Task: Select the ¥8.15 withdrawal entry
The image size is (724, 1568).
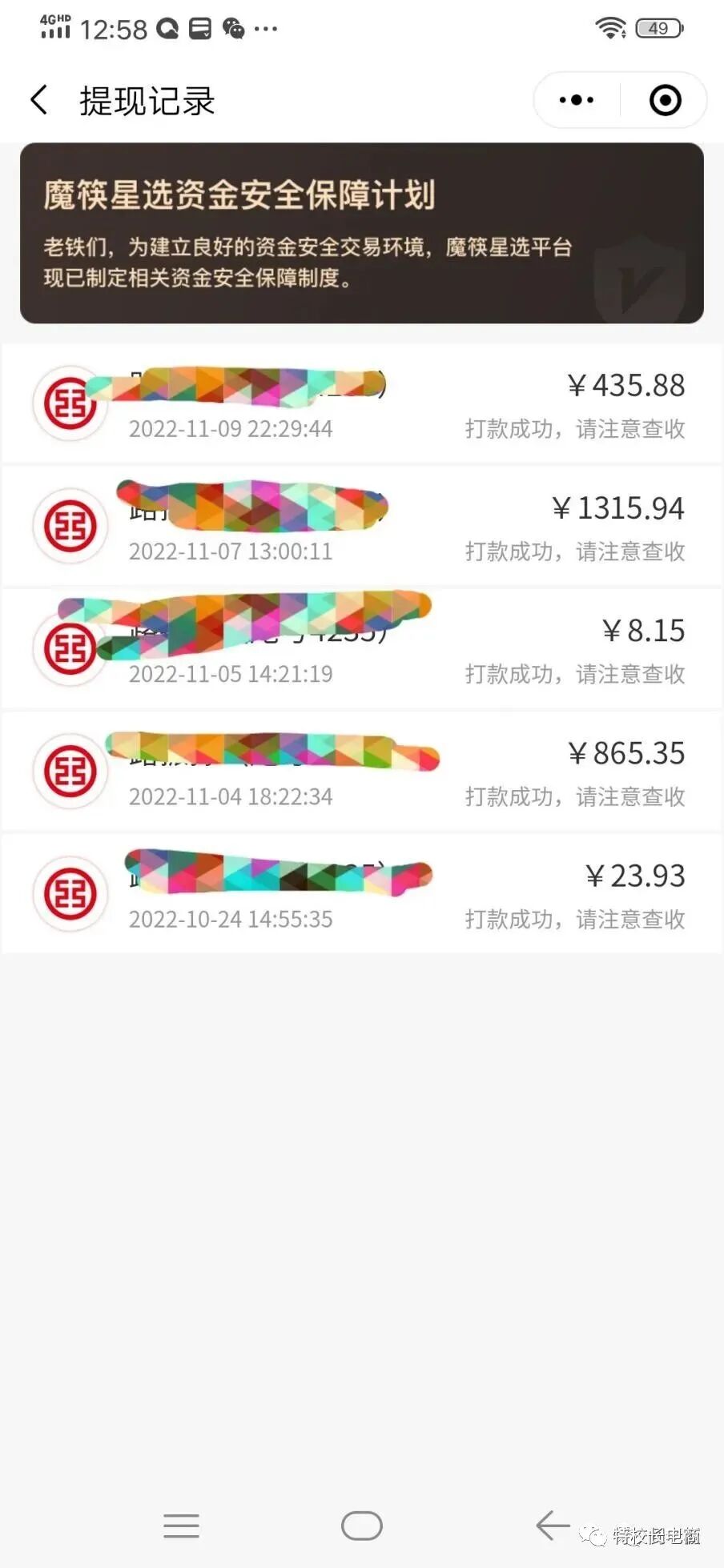Action: pos(362,650)
